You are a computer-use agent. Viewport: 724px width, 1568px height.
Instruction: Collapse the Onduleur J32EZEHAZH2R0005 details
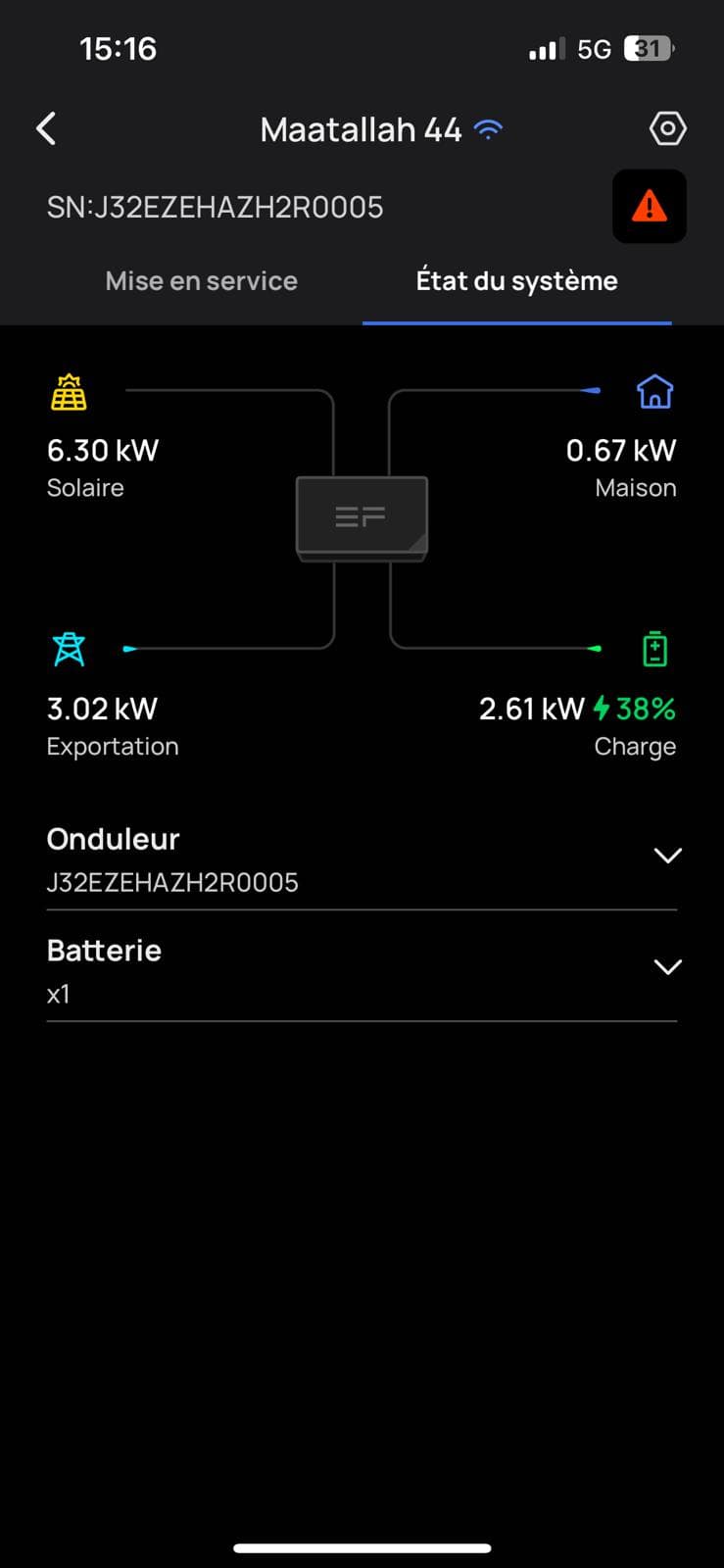(x=667, y=855)
